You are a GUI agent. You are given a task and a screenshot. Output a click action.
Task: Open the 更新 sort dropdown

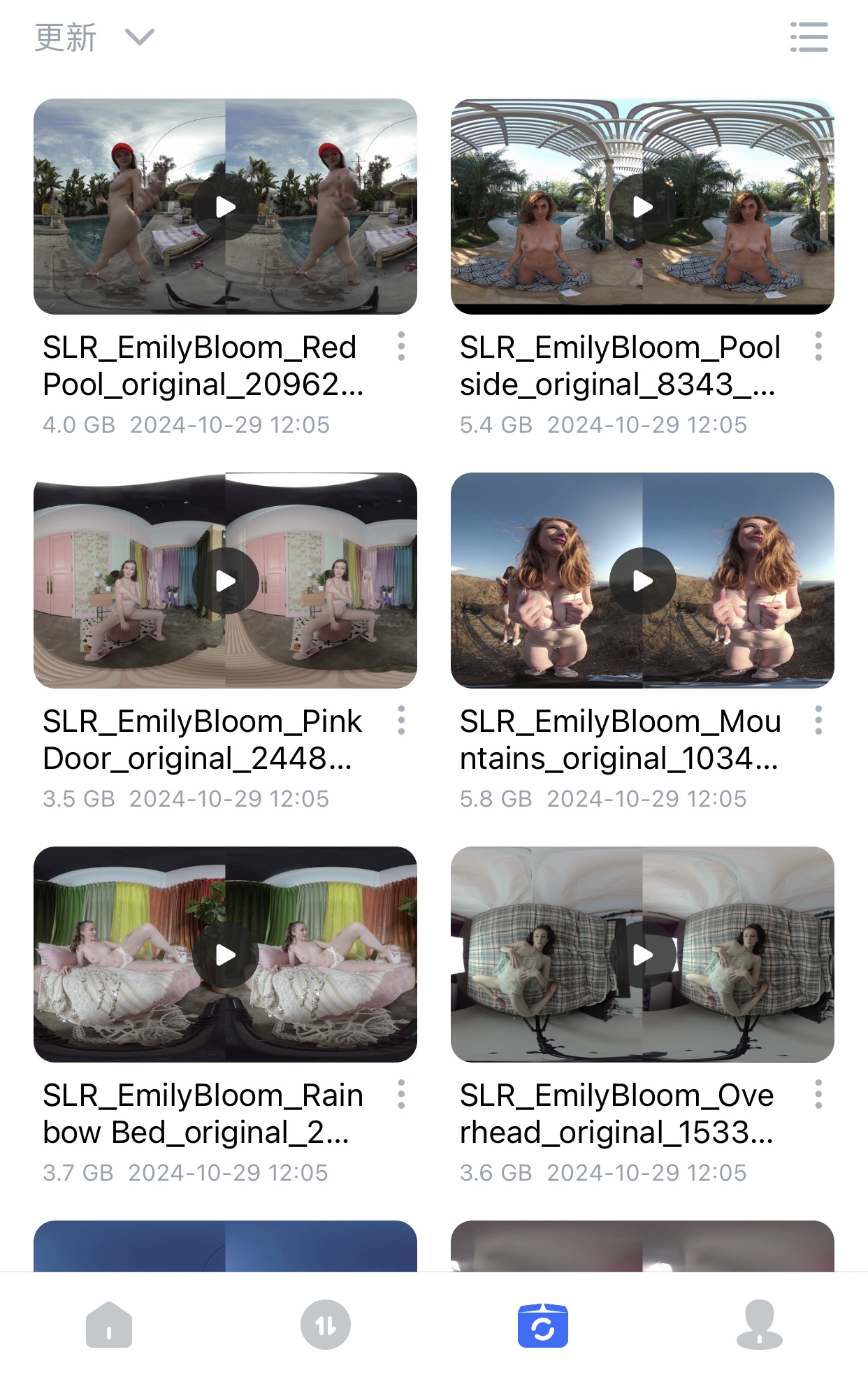94,37
